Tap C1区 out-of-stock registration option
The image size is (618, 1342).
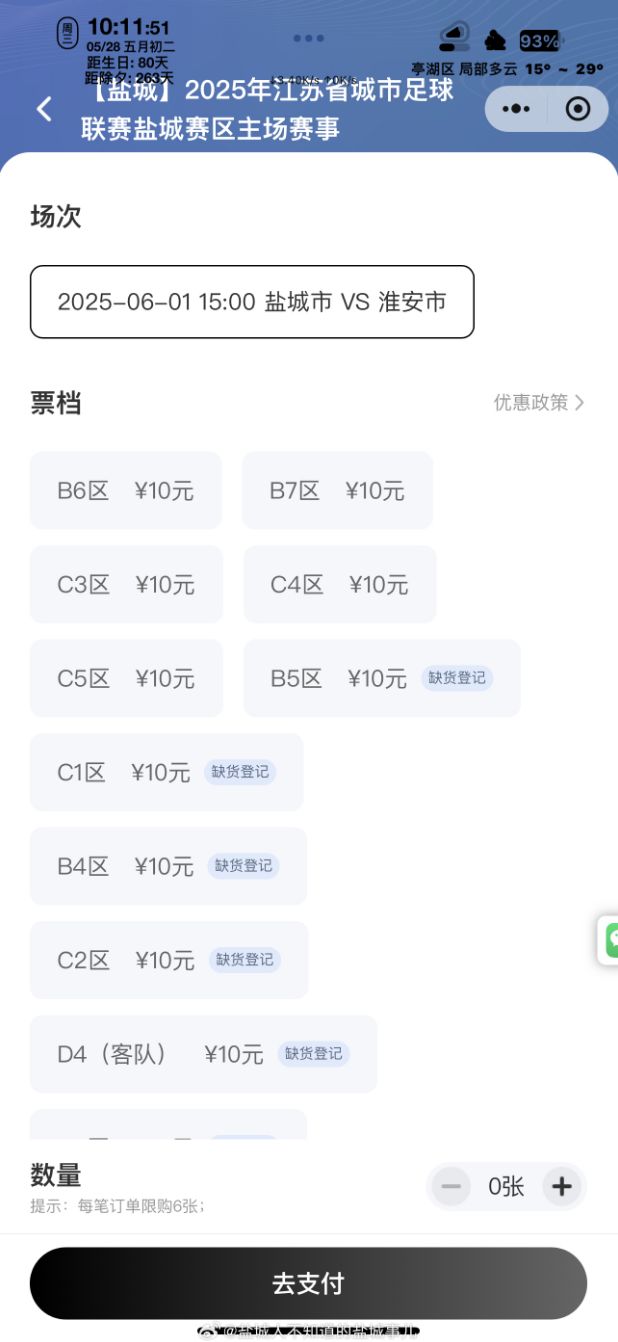(x=166, y=772)
